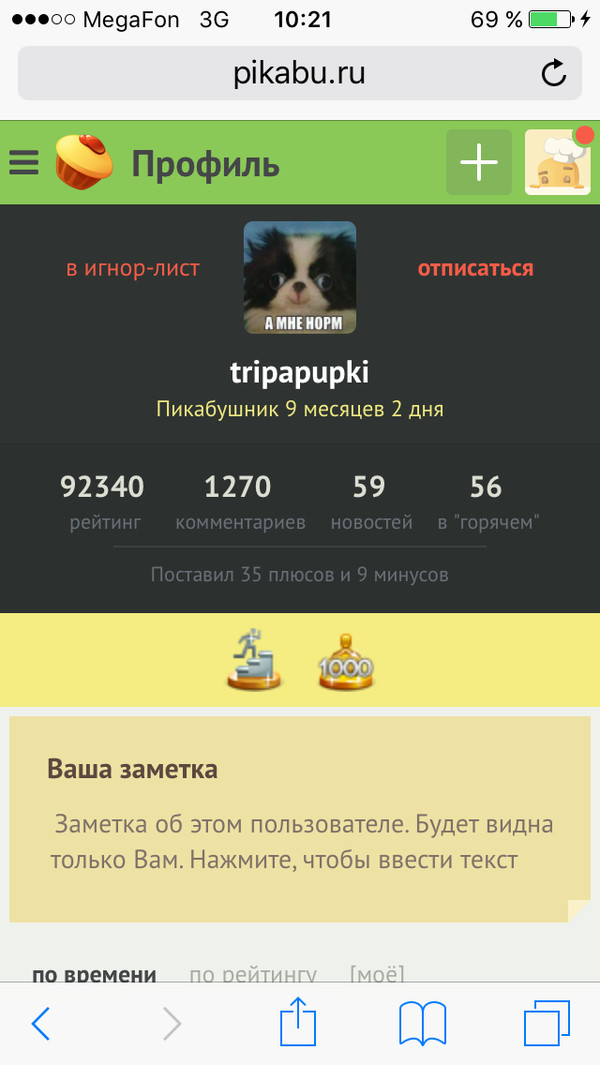Viewport: 600px width, 1065px height.
Task: Add a new post with plus button
Action: tap(479, 162)
